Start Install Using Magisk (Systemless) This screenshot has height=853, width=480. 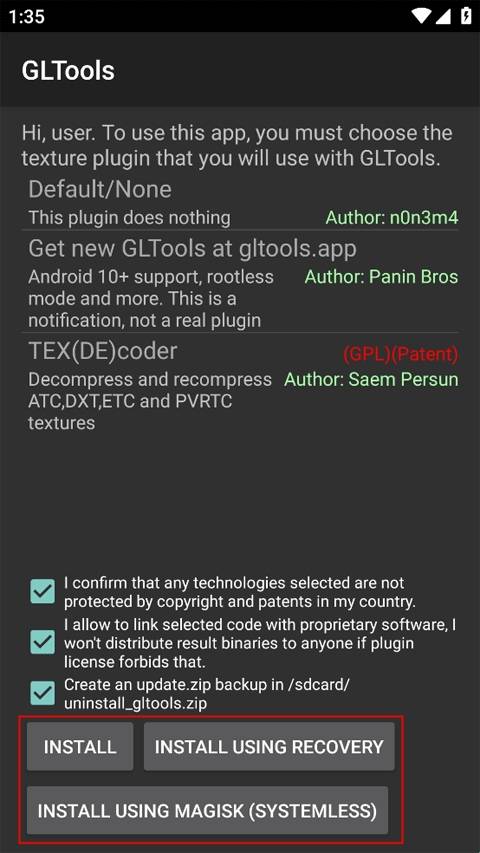[207, 810]
